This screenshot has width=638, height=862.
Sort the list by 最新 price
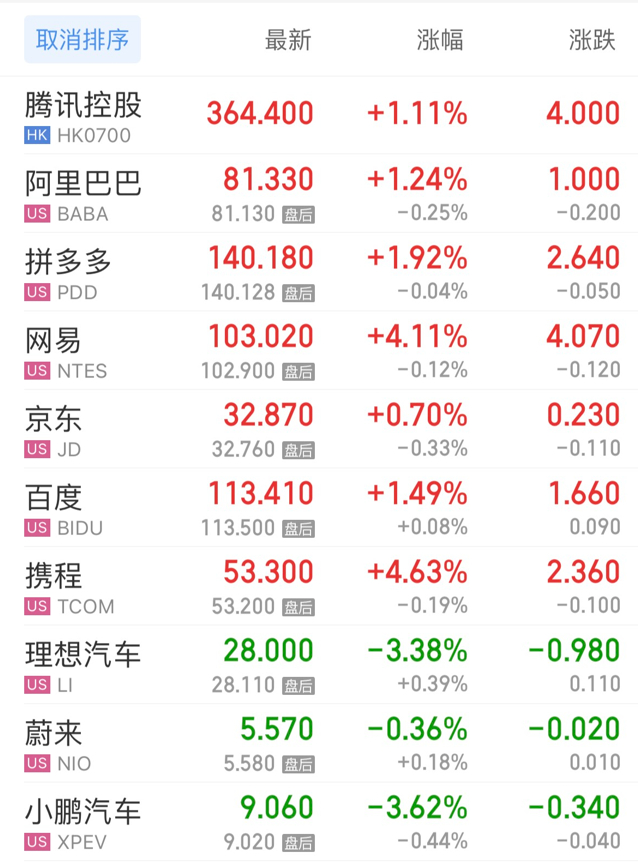click(288, 40)
